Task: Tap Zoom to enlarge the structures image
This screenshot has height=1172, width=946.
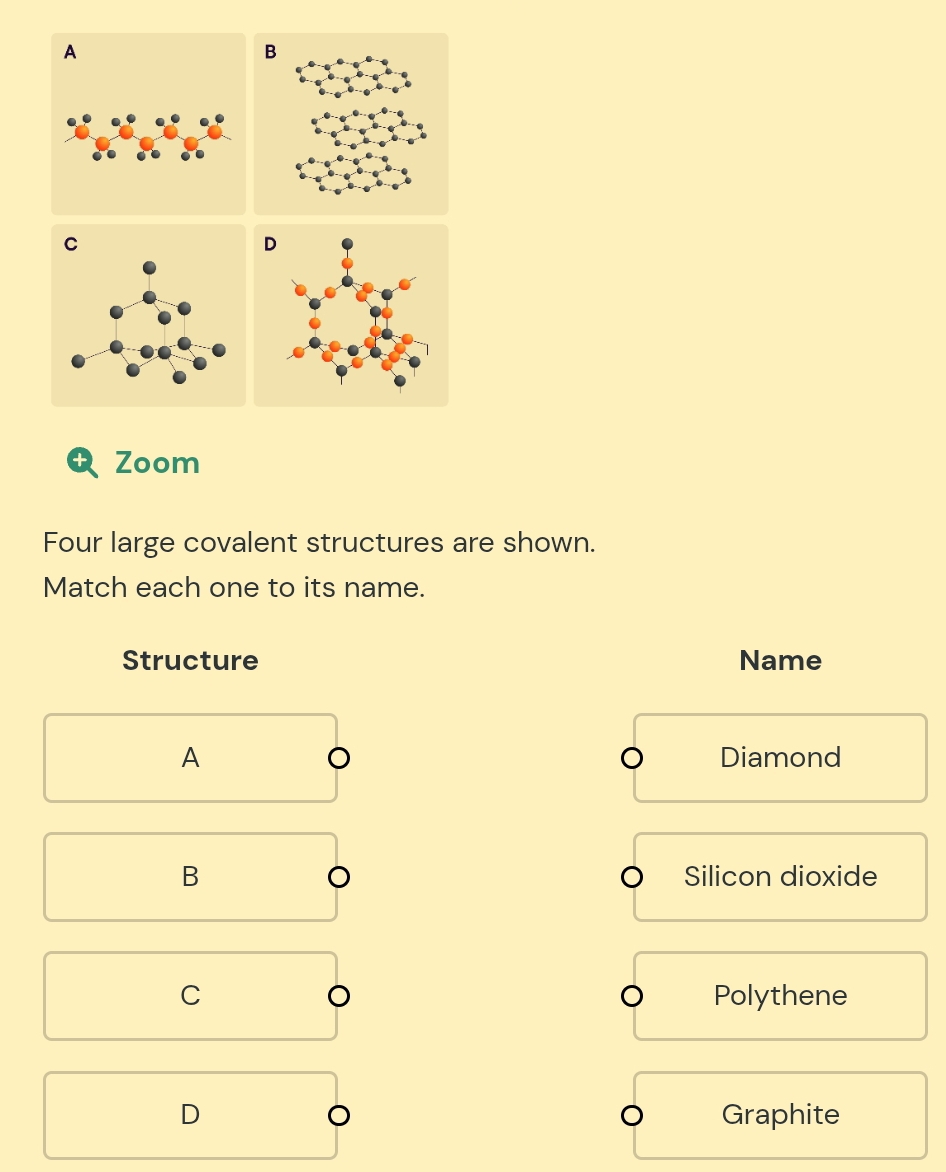Action: tap(134, 463)
